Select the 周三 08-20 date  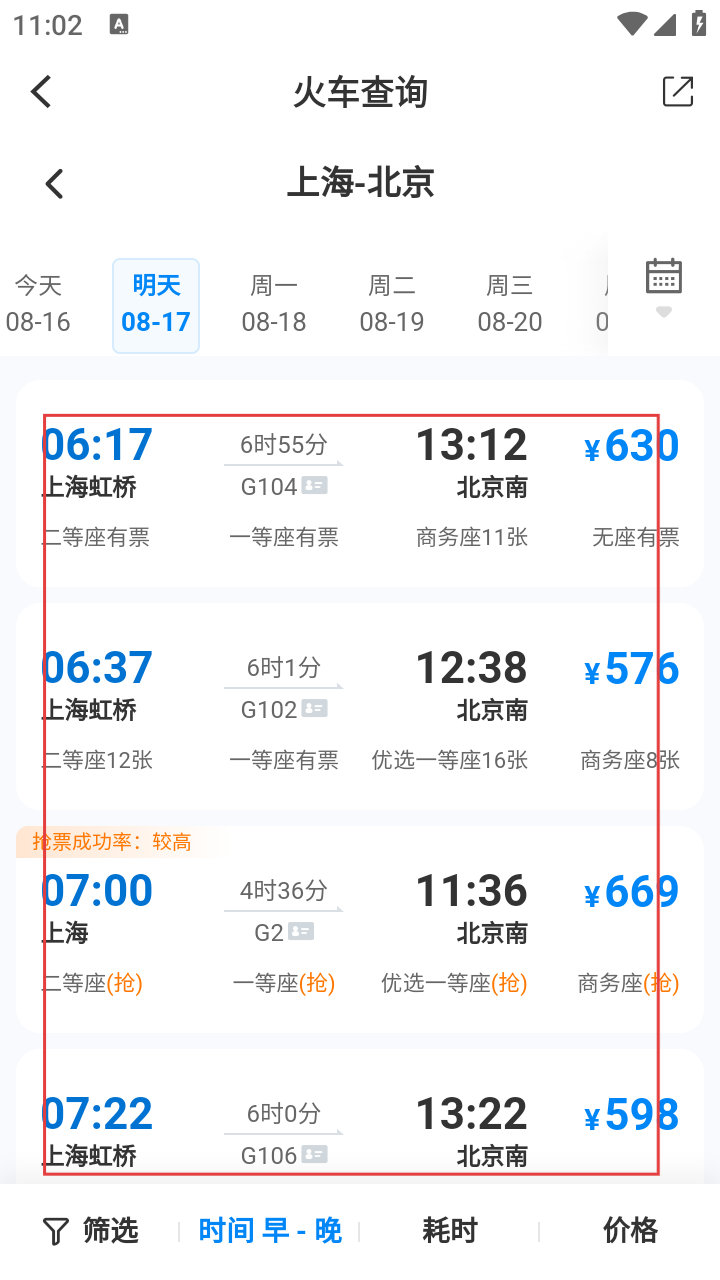510,304
